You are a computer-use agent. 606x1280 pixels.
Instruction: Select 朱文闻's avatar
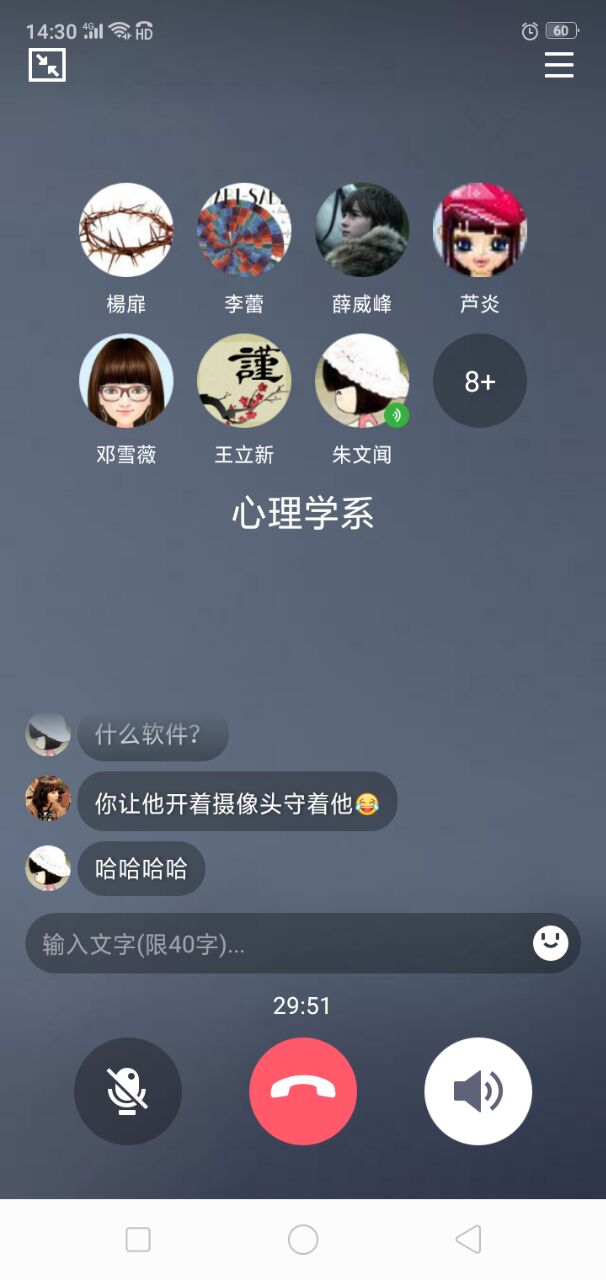point(362,381)
